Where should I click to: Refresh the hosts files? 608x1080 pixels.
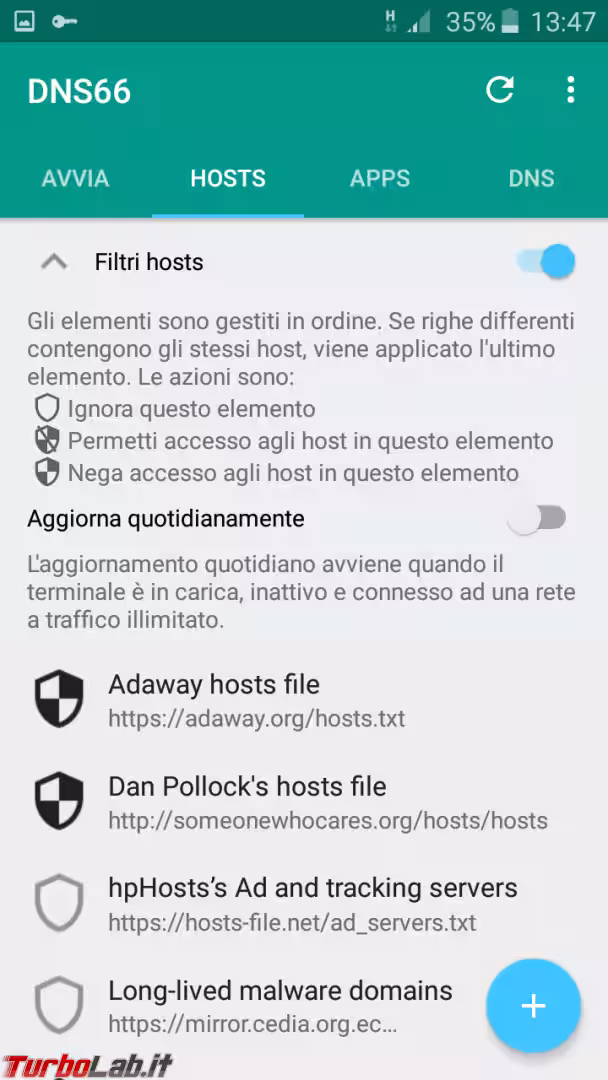(x=499, y=90)
